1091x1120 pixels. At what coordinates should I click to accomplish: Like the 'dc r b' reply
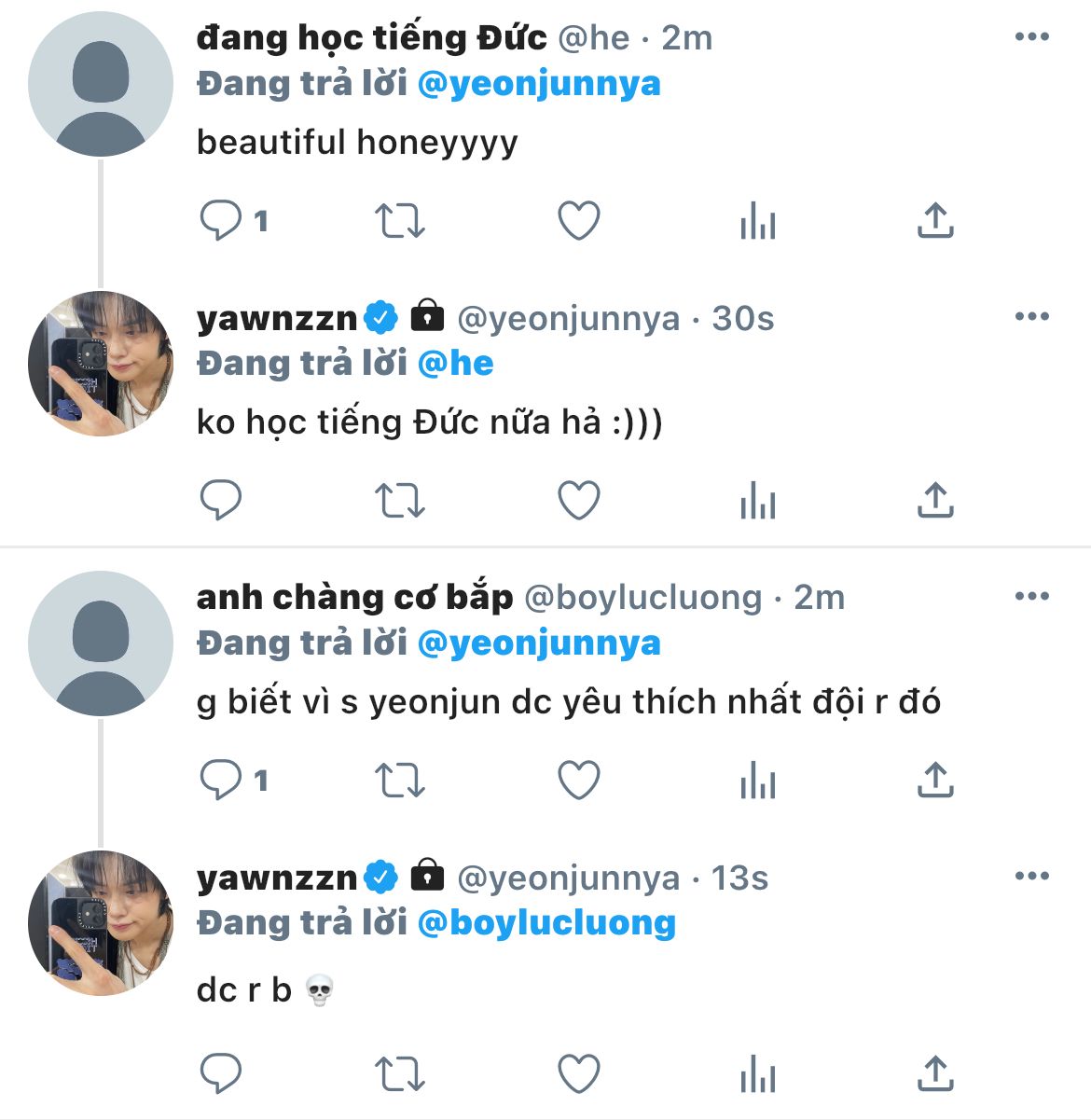pyautogui.click(x=578, y=1074)
